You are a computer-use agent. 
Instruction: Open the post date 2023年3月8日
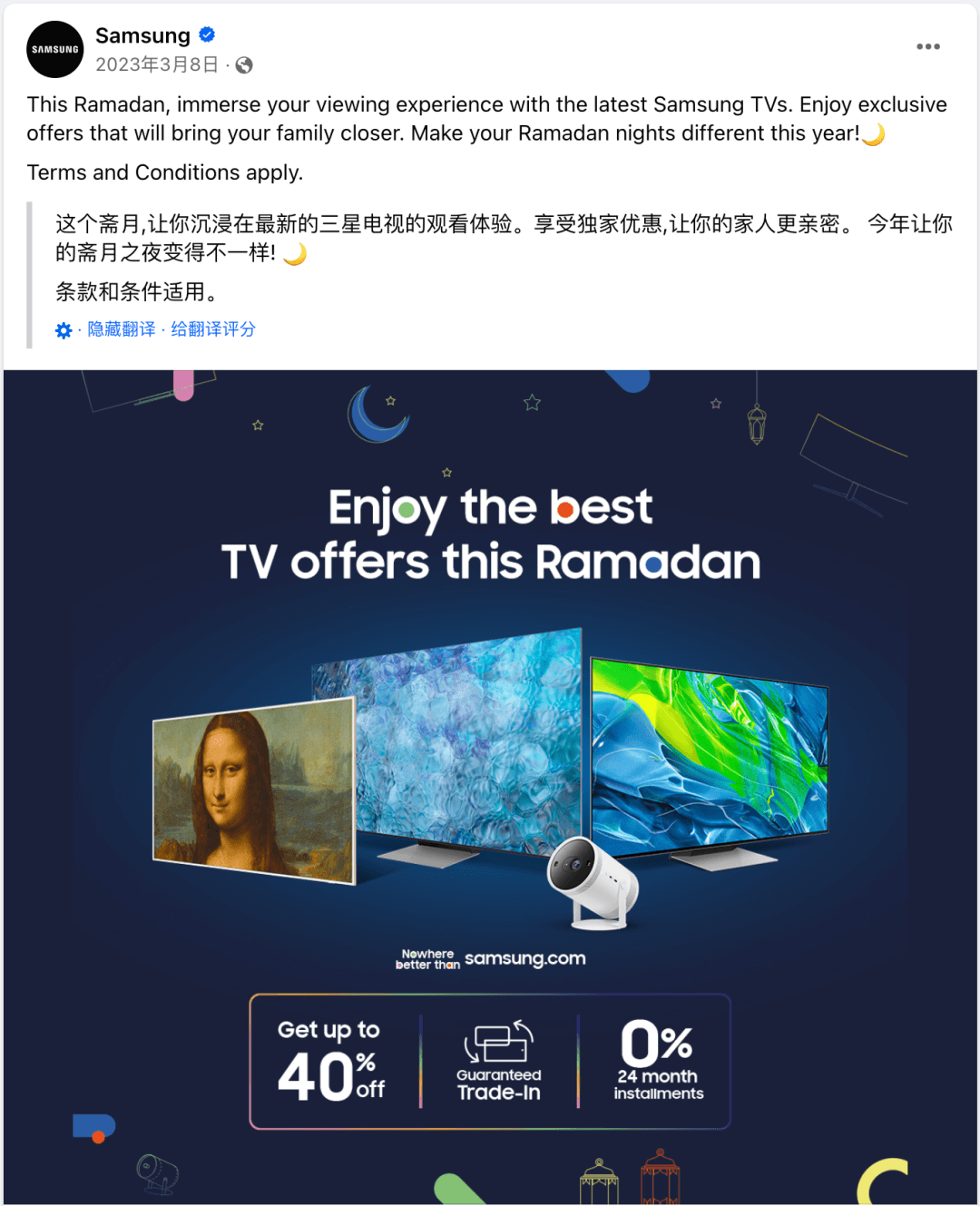point(157,64)
